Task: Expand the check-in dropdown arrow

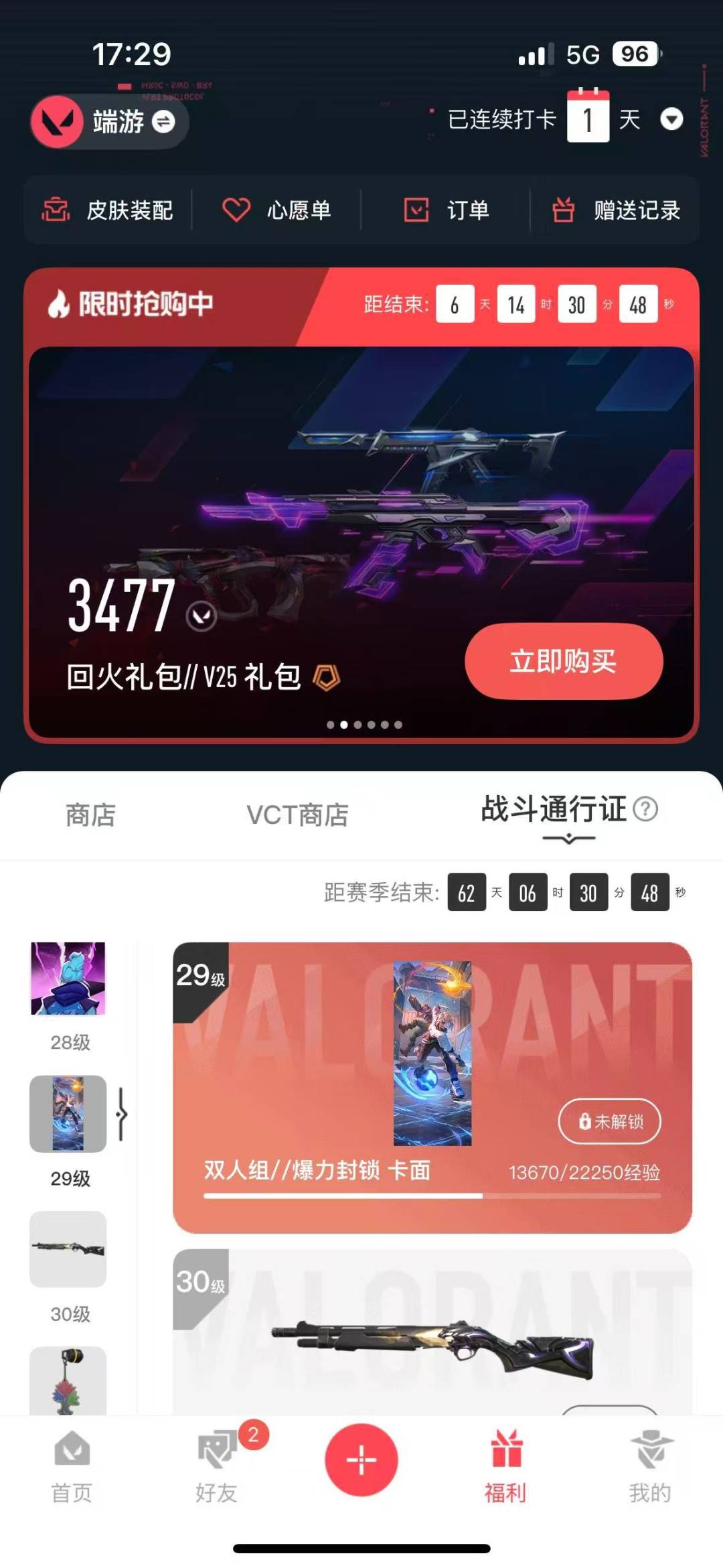Action: (673, 119)
